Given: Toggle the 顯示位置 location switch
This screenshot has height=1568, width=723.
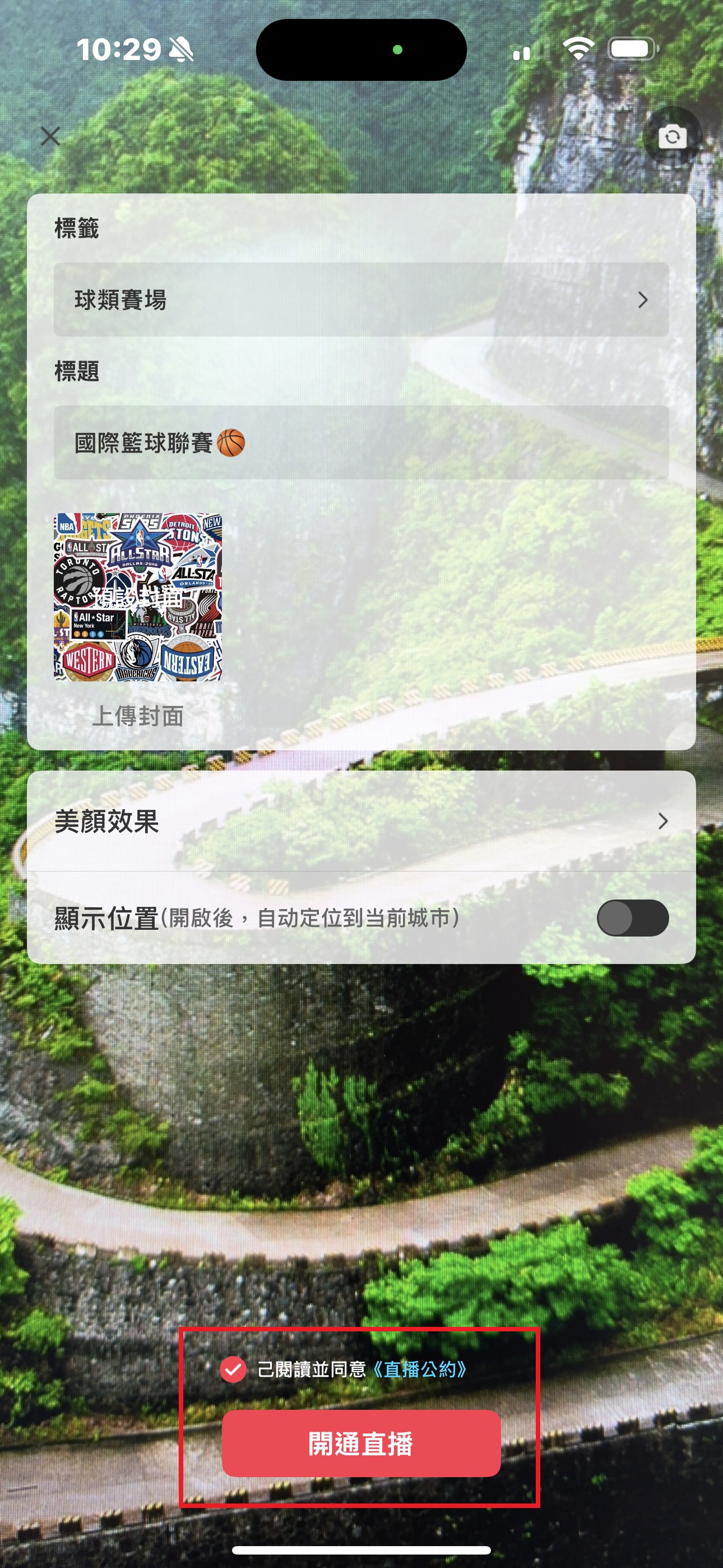Looking at the screenshot, I should (632, 918).
